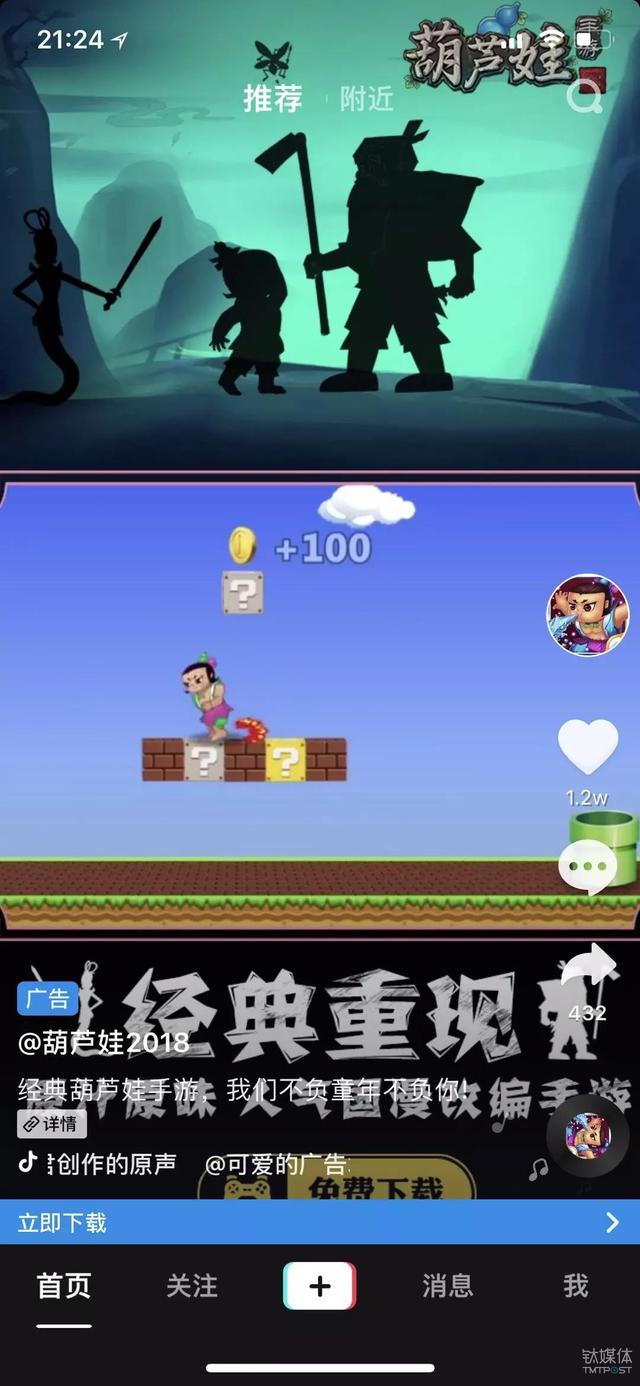The image size is (640, 1386).
Task: Open the search magnifier icon
Action: pyautogui.click(x=584, y=97)
